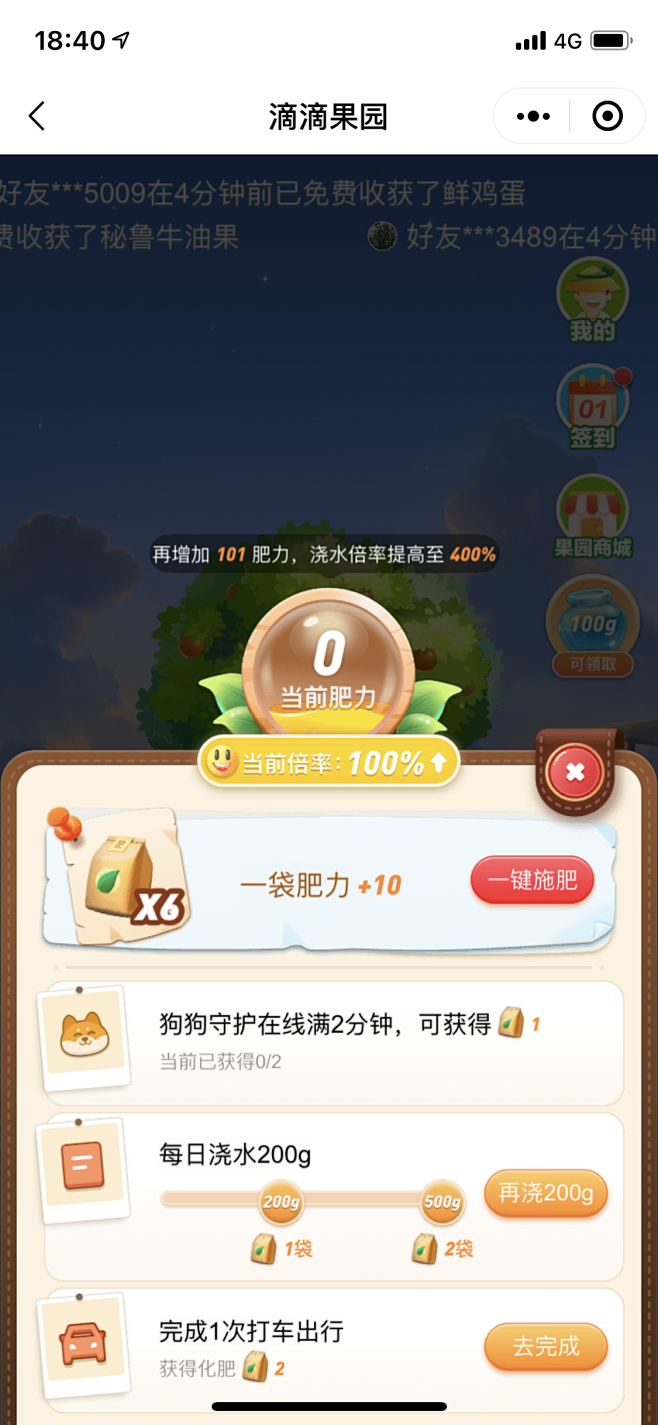This screenshot has height=1425, width=658.
Task: Close the mini program with the circle icon
Action: click(607, 117)
